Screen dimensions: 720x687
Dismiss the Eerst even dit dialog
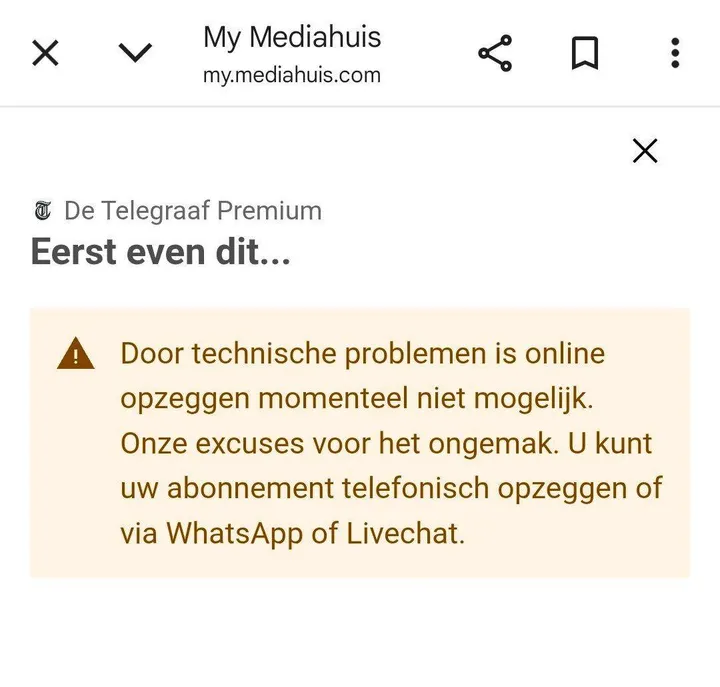tap(645, 151)
